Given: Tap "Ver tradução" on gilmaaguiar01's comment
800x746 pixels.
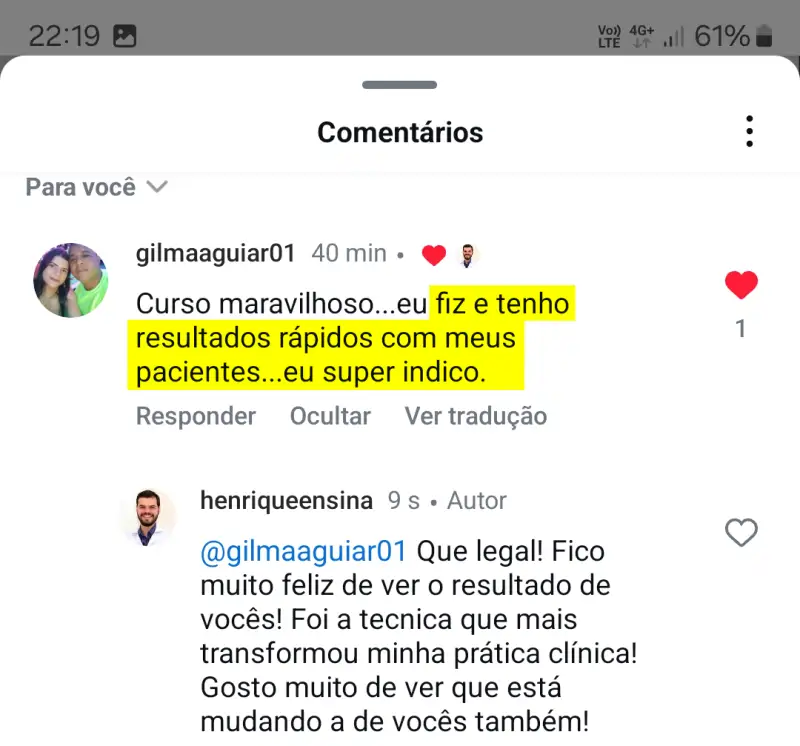Looking at the screenshot, I should point(475,416).
